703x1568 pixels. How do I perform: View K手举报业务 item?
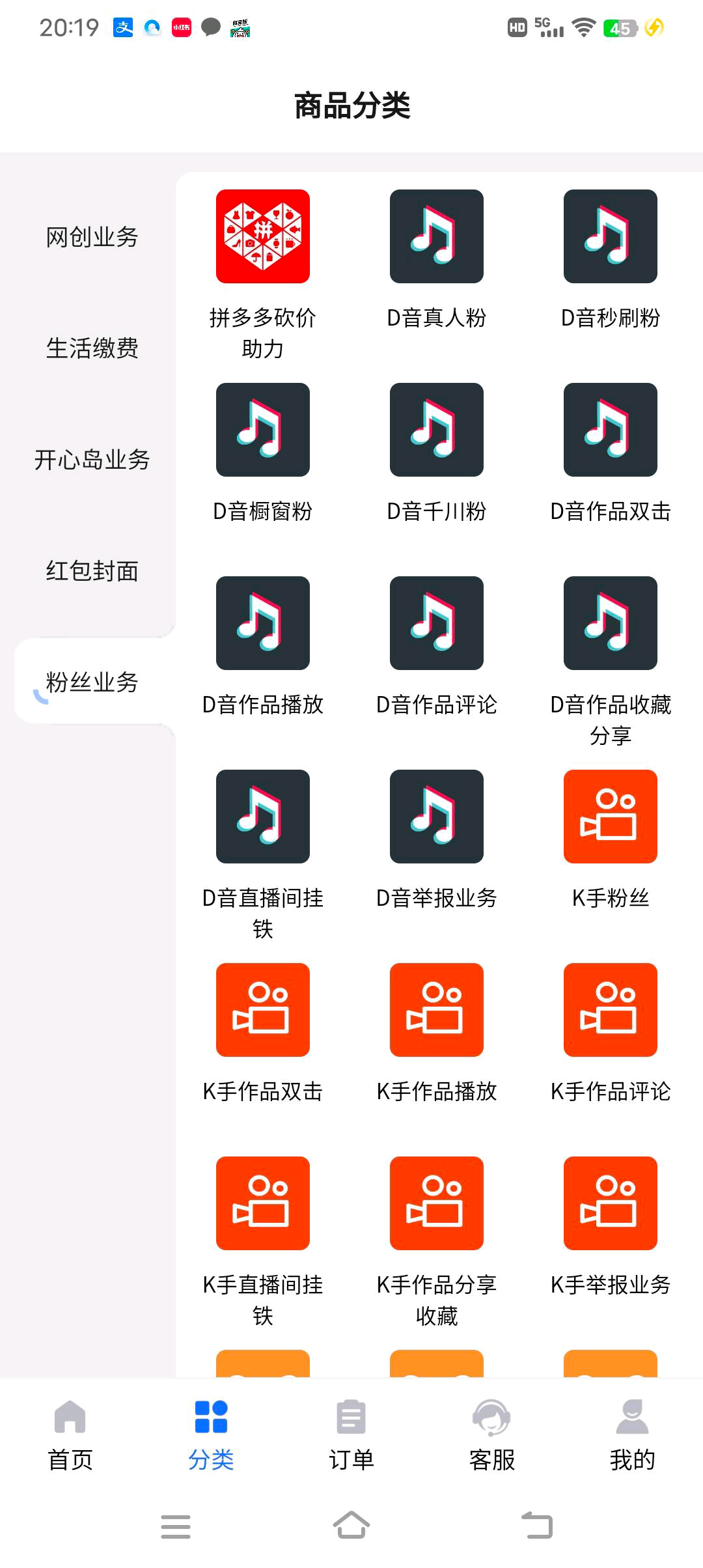point(611,1227)
